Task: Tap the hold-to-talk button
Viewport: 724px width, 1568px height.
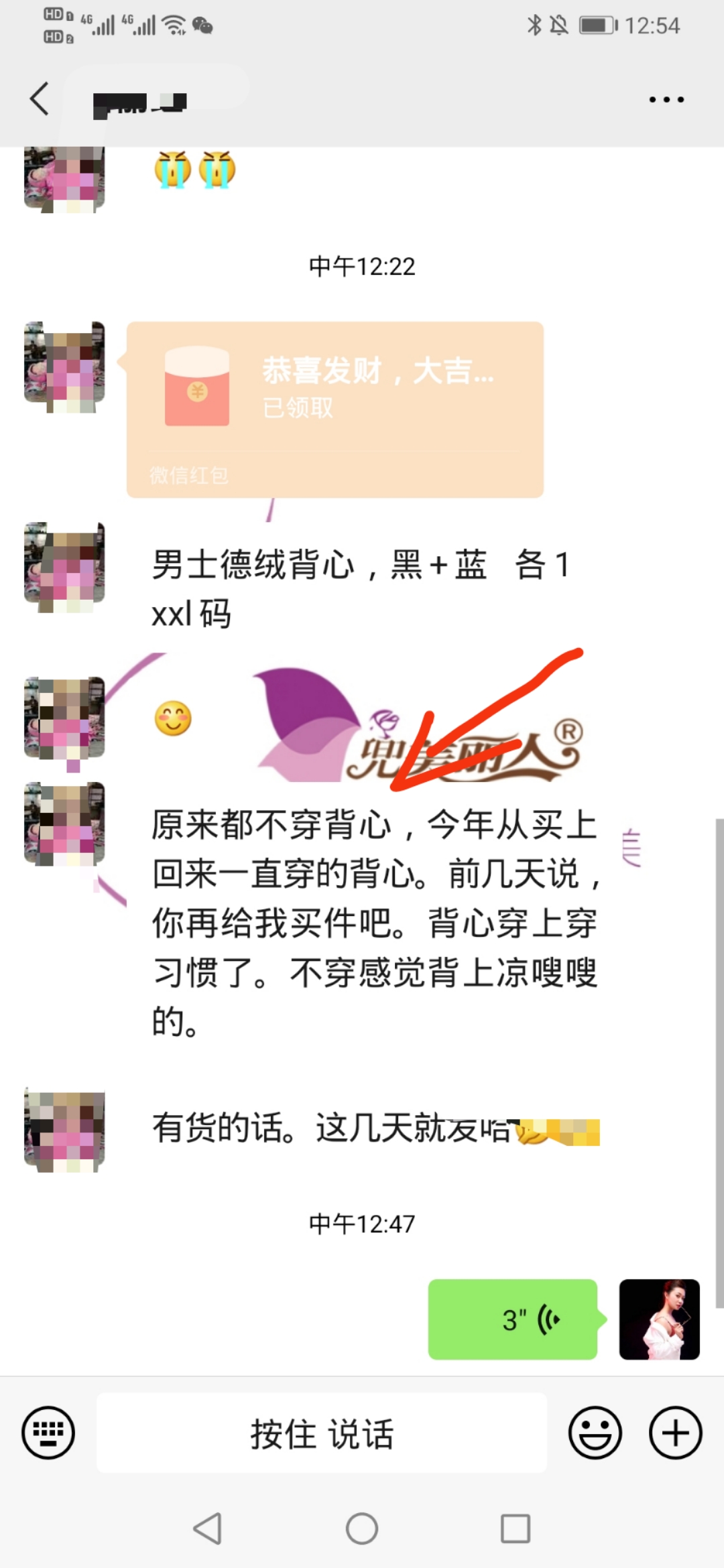Action: pyautogui.click(x=322, y=1433)
